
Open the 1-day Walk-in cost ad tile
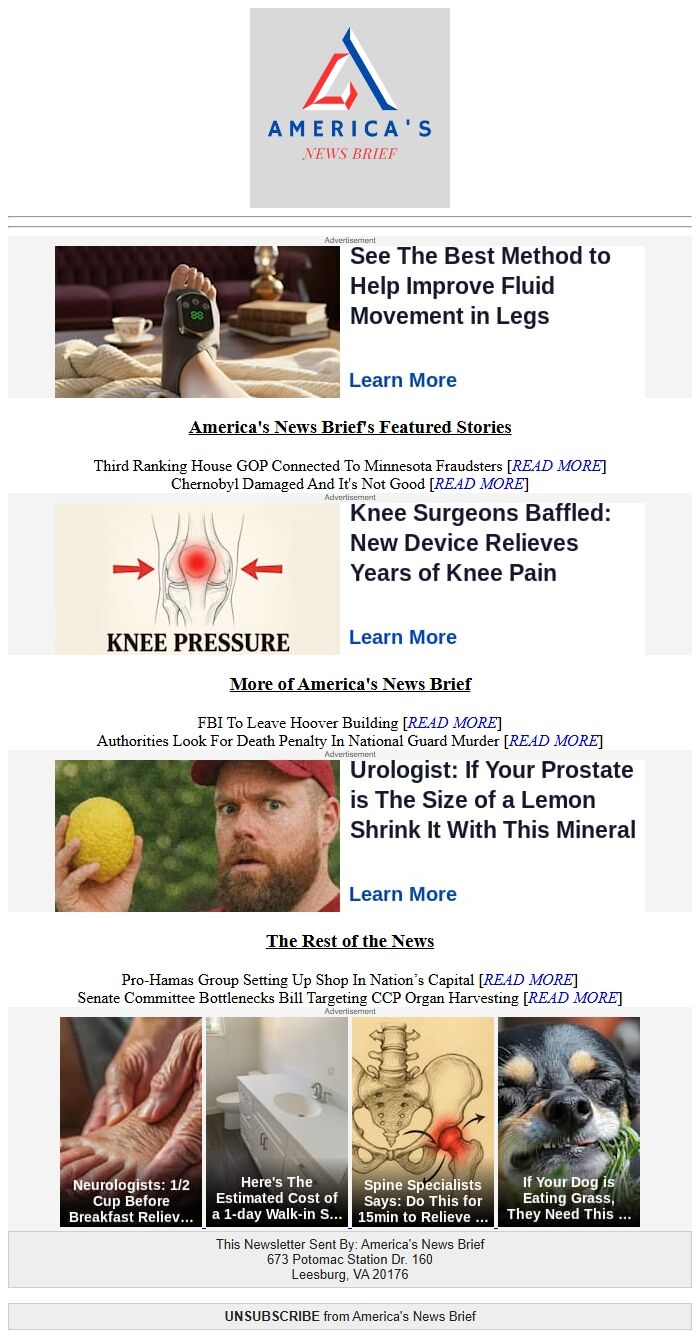pos(277,1121)
